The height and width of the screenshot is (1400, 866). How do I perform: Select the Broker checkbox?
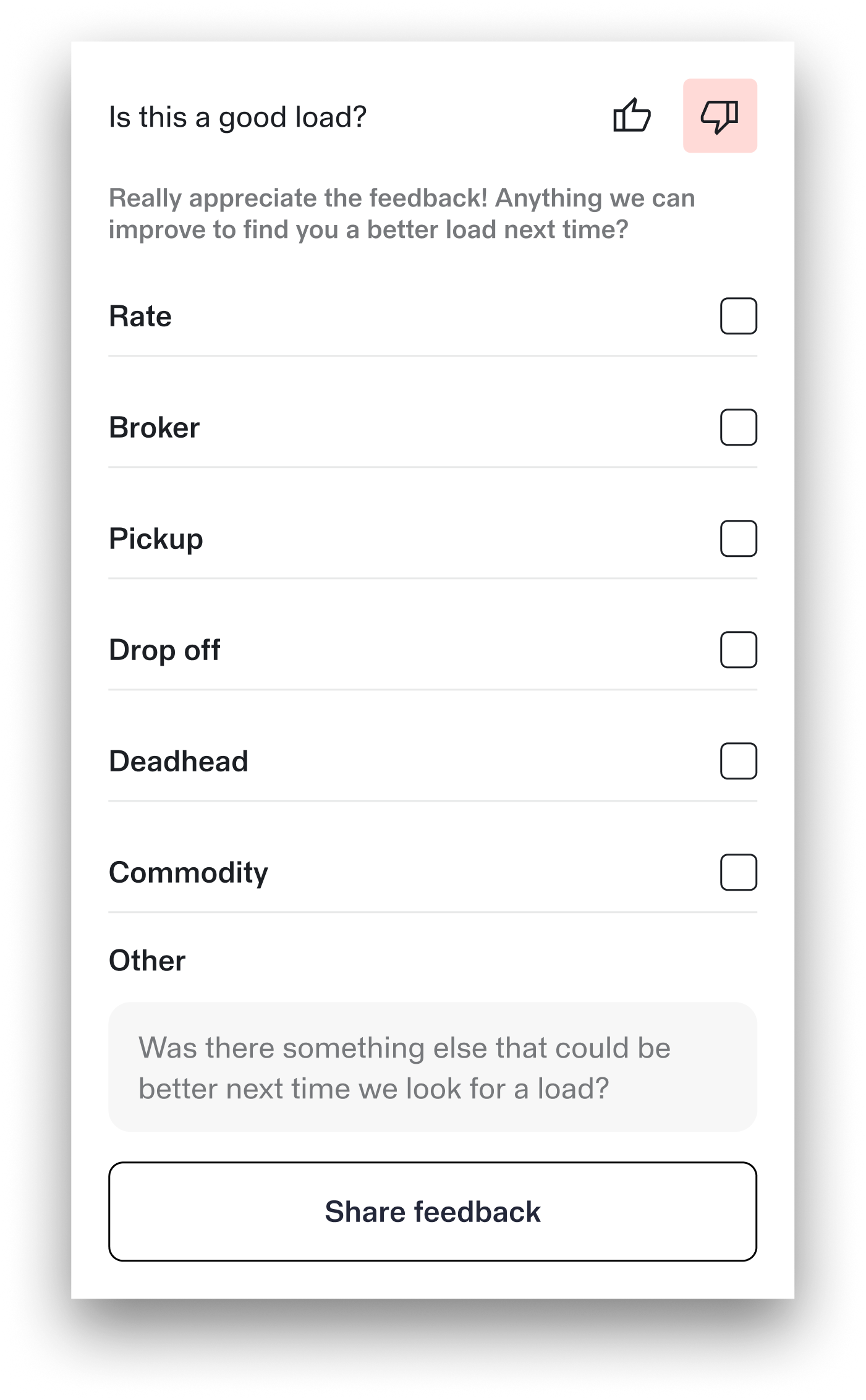(738, 427)
